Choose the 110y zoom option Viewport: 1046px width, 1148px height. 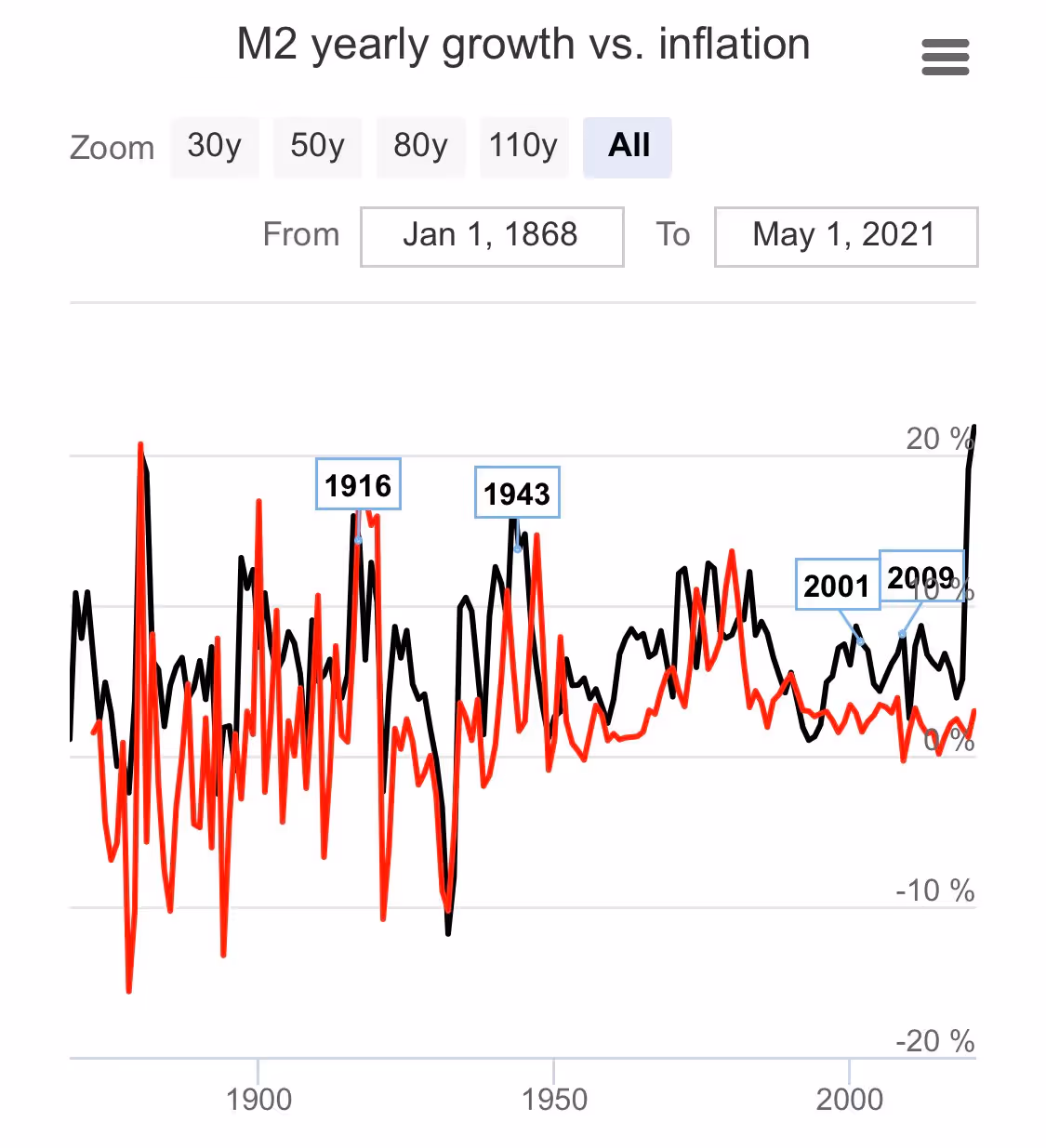523,146
